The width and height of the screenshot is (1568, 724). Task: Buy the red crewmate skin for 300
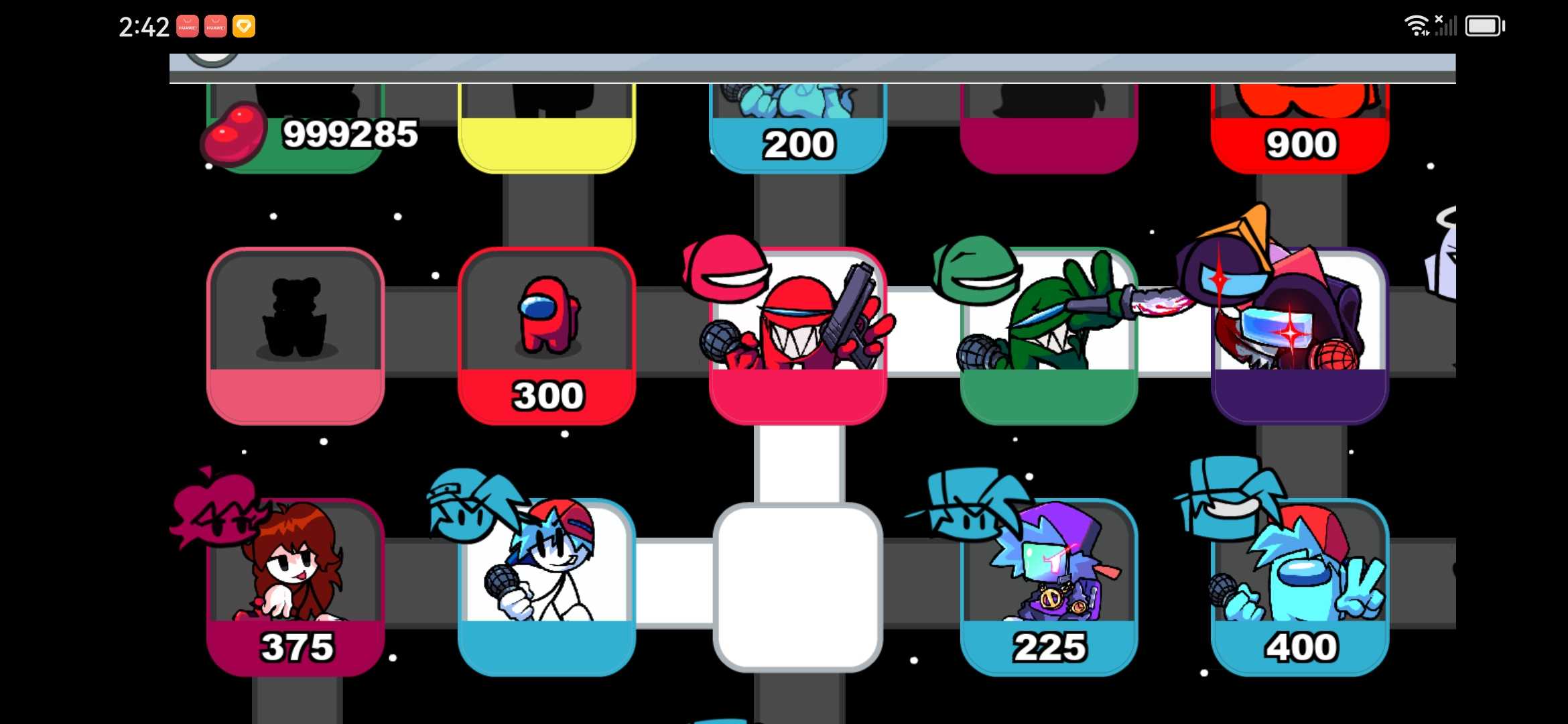coord(547,336)
